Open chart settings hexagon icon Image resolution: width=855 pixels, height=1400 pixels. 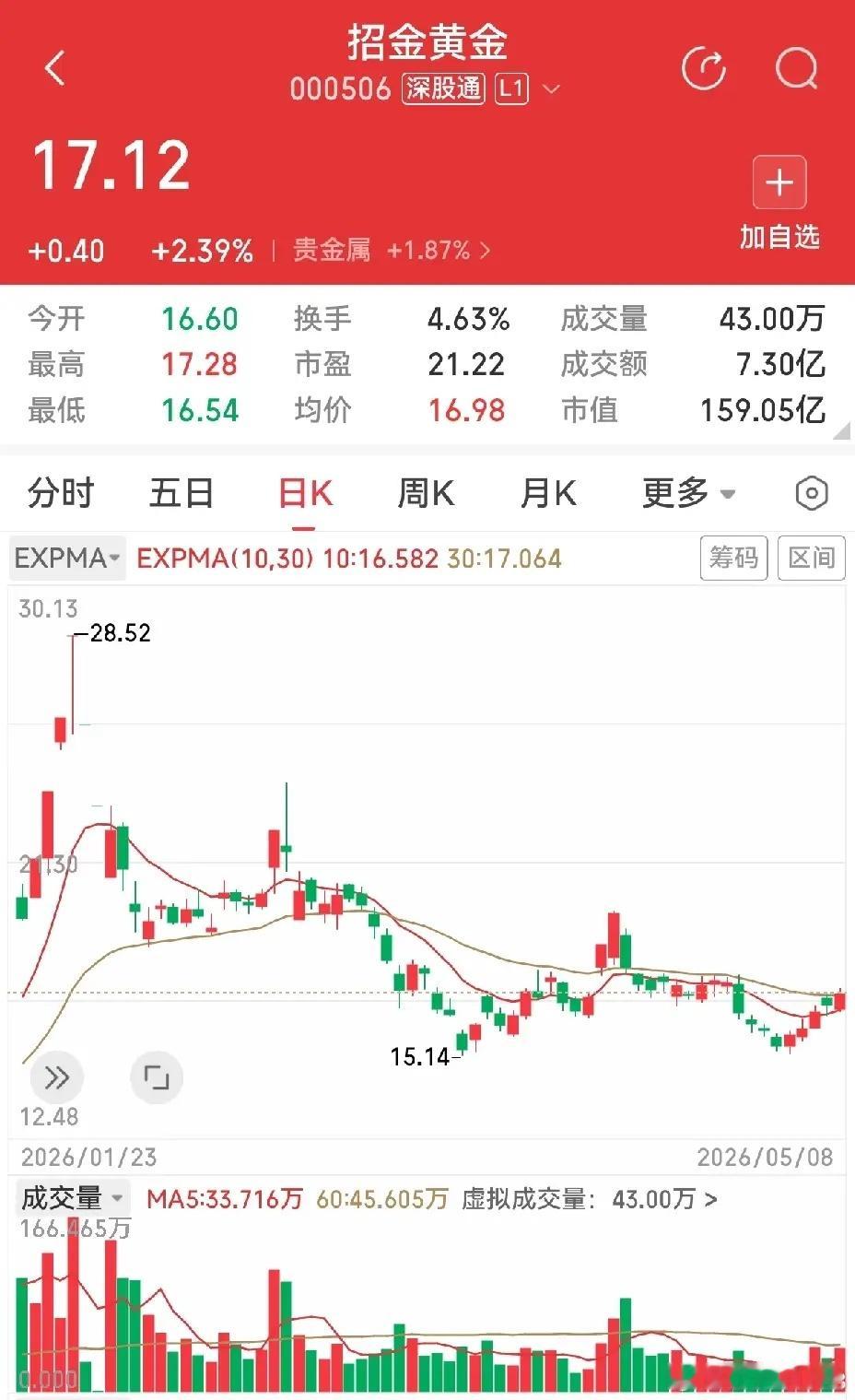[x=811, y=493]
